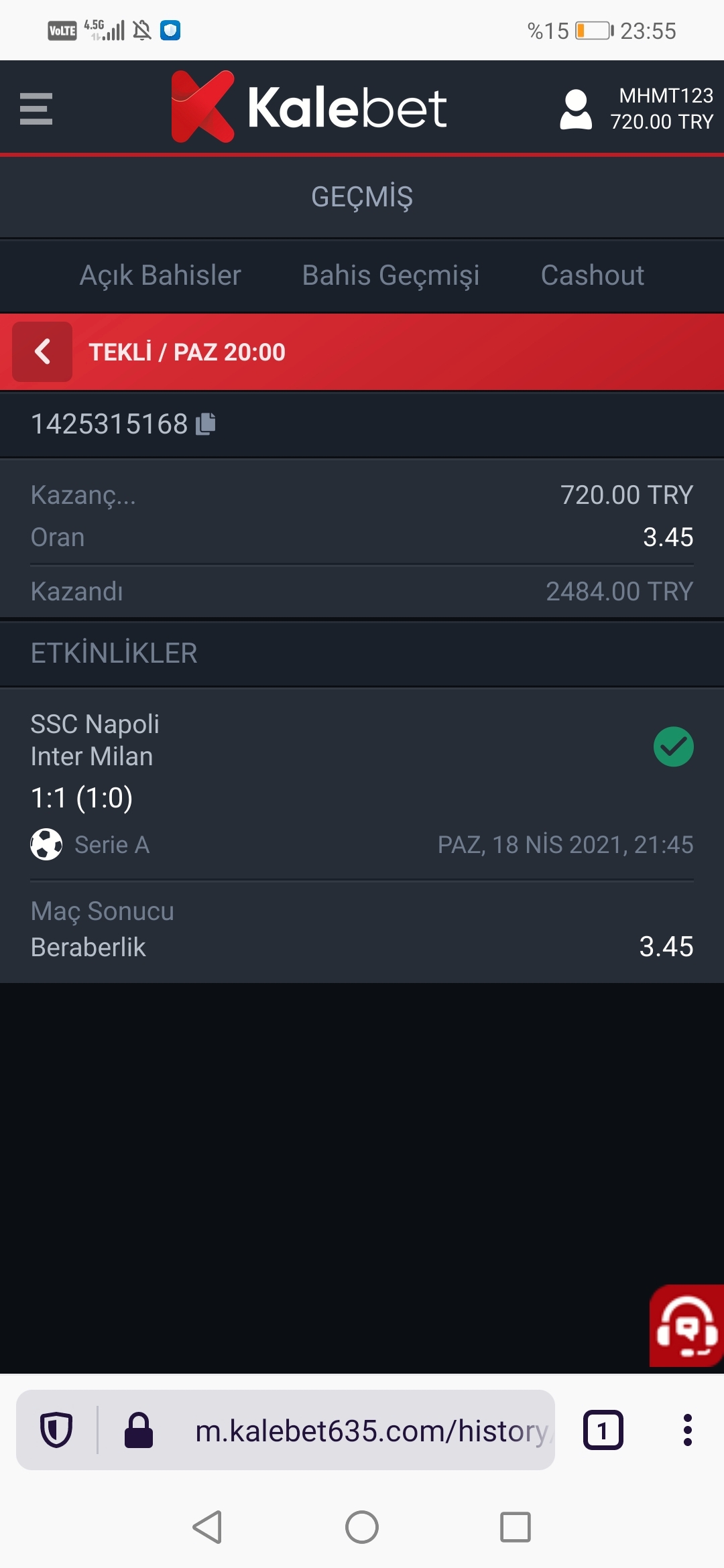Open the browser overflow menu

[687, 1430]
